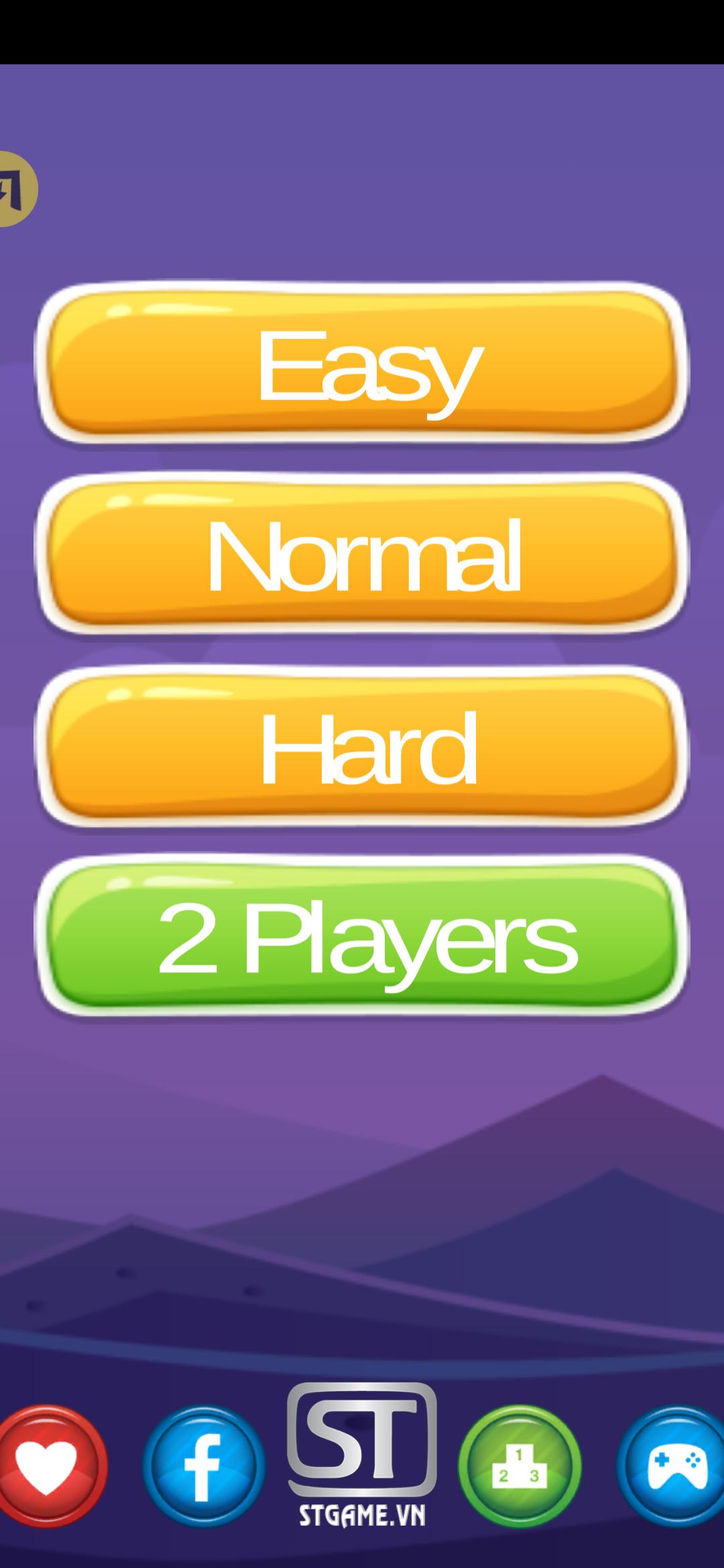The width and height of the screenshot is (724, 1568).
Task: Choose the Hard difficulty level
Action: coord(362,747)
